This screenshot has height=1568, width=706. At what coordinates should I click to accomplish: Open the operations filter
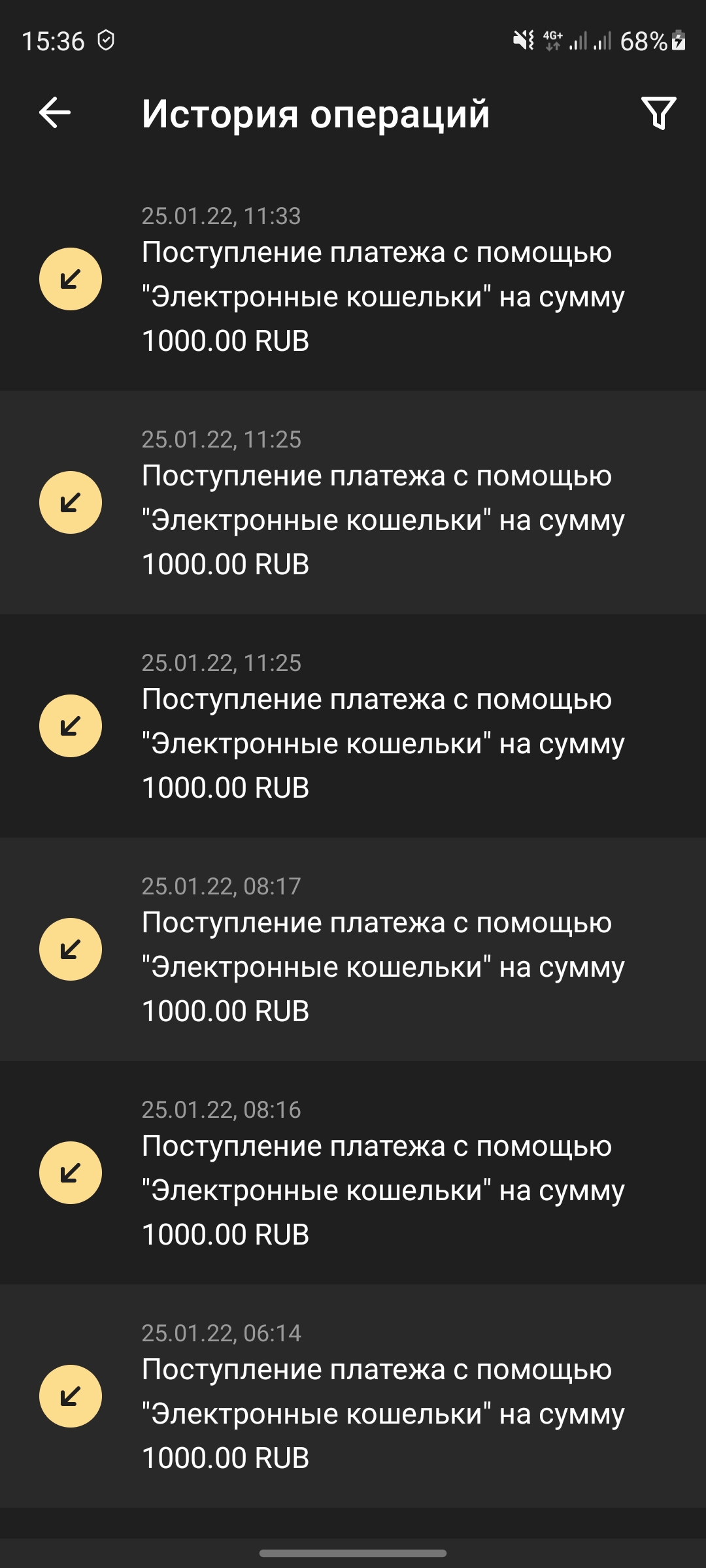(x=658, y=113)
